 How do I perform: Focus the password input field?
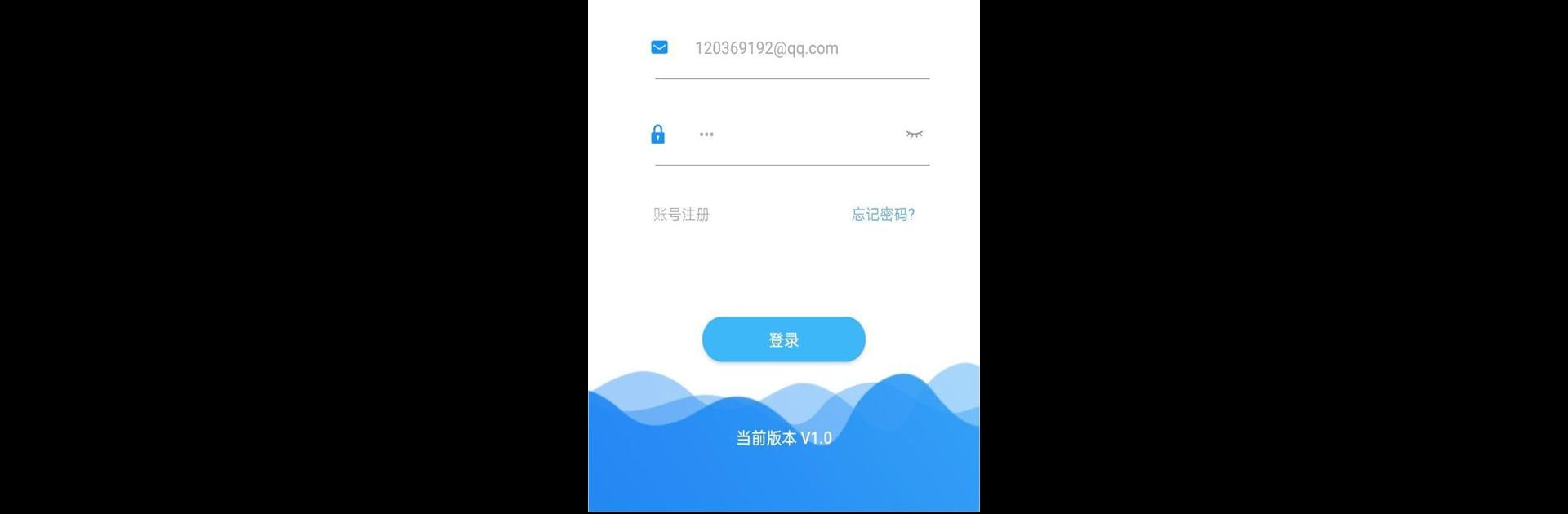click(x=792, y=135)
